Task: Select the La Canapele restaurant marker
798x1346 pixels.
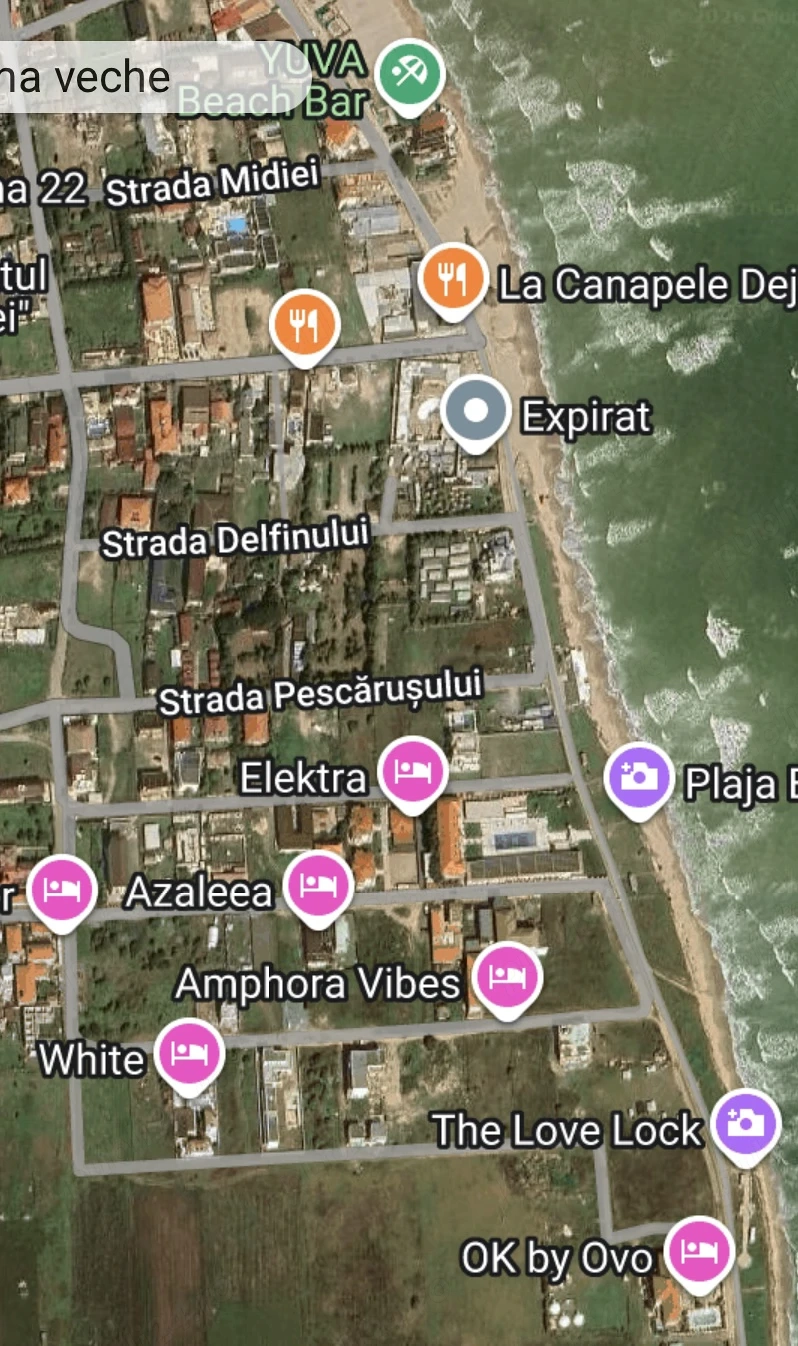Action: (453, 281)
